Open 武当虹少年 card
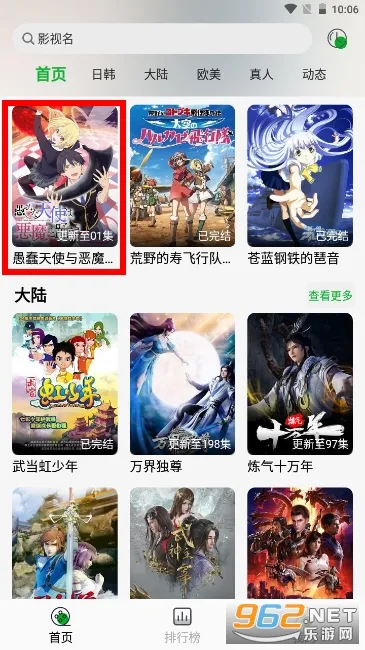365x650 pixels. pyautogui.click(x=65, y=394)
